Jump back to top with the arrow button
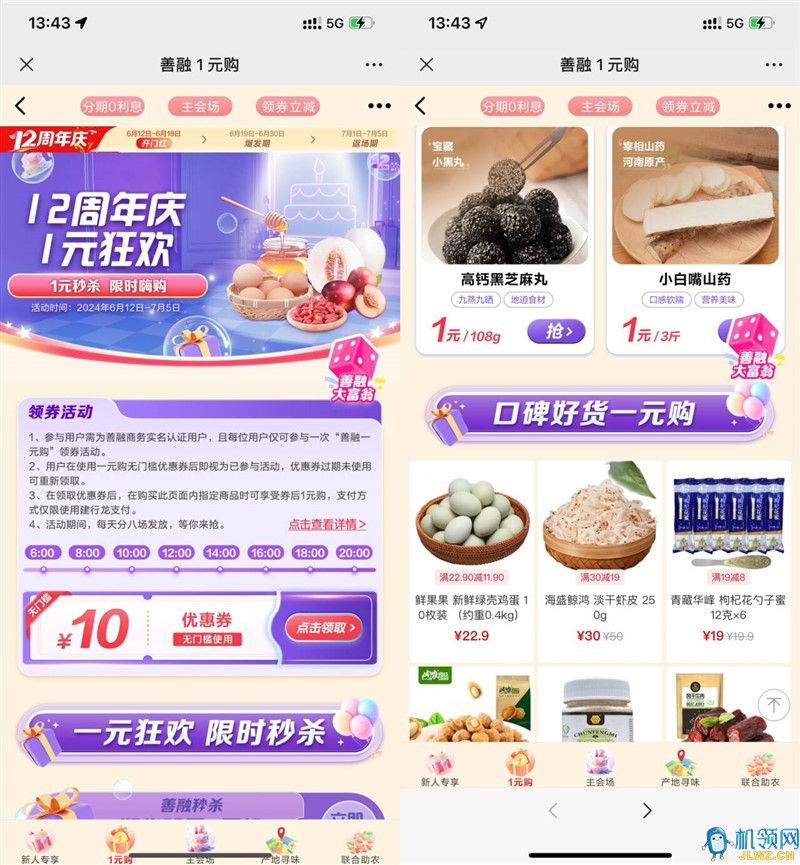The image size is (800, 865). [772, 706]
